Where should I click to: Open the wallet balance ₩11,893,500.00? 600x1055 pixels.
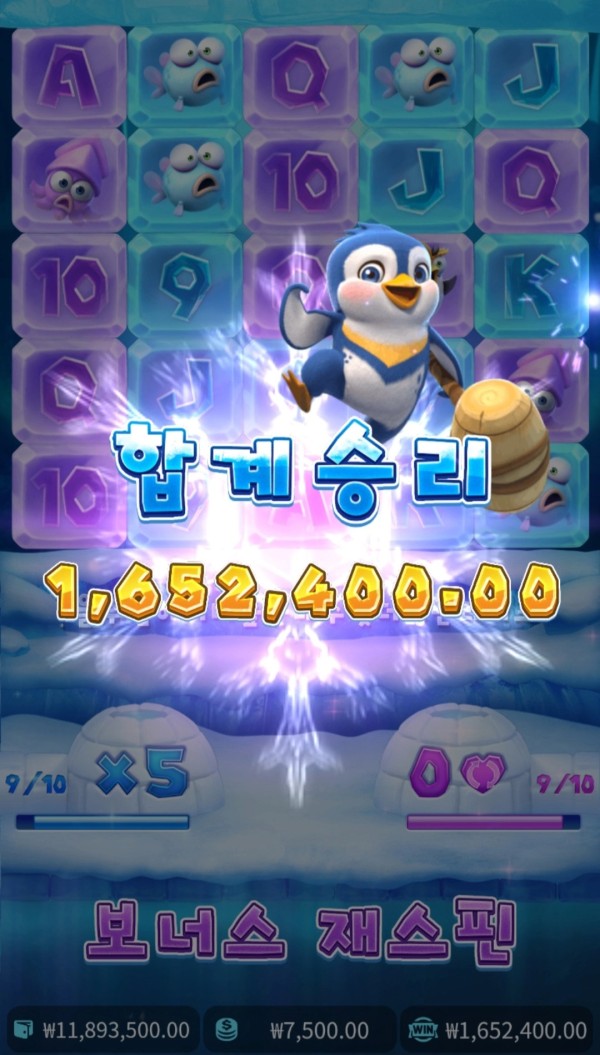click(102, 1030)
